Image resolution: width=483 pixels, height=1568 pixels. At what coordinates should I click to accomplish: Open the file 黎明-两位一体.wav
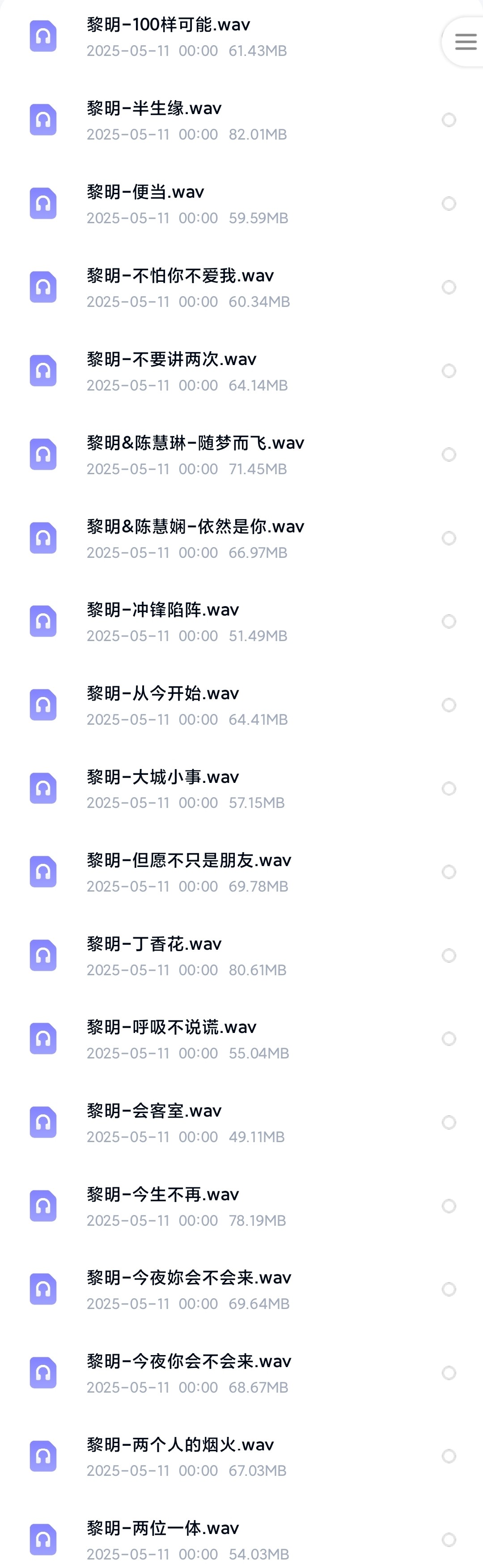(163, 1529)
